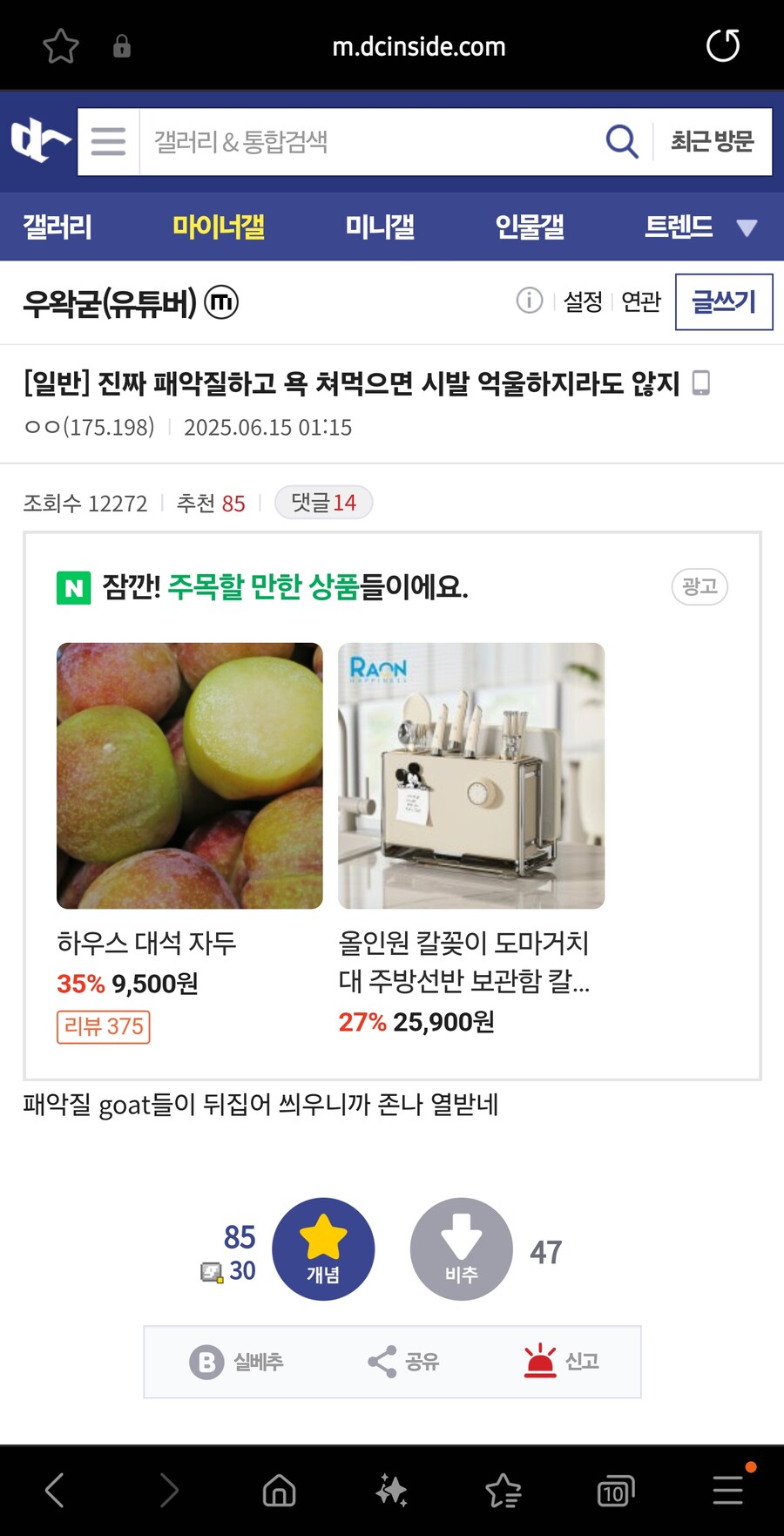
Task: Select the 인물갤 menu item
Action: [530, 227]
